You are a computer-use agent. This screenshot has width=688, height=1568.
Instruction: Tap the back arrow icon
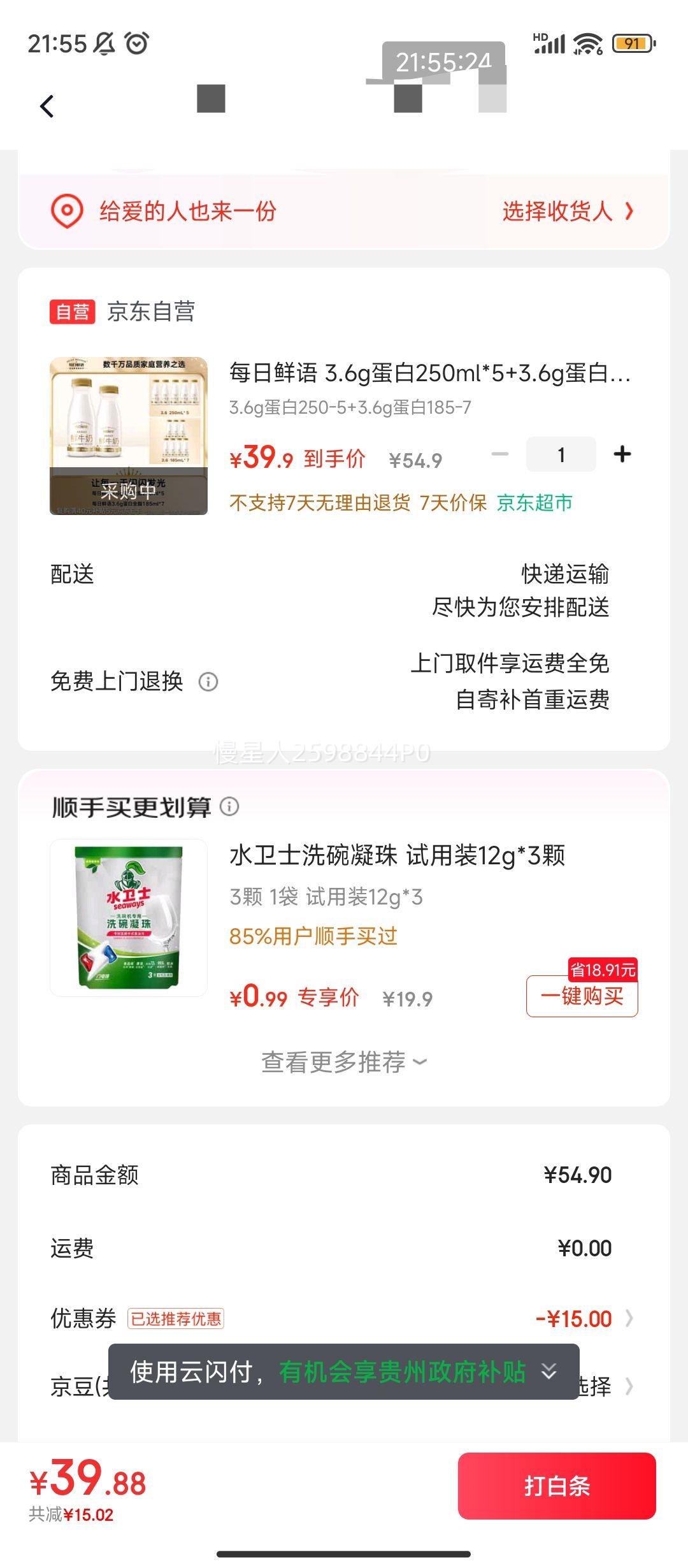[x=47, y=106]
